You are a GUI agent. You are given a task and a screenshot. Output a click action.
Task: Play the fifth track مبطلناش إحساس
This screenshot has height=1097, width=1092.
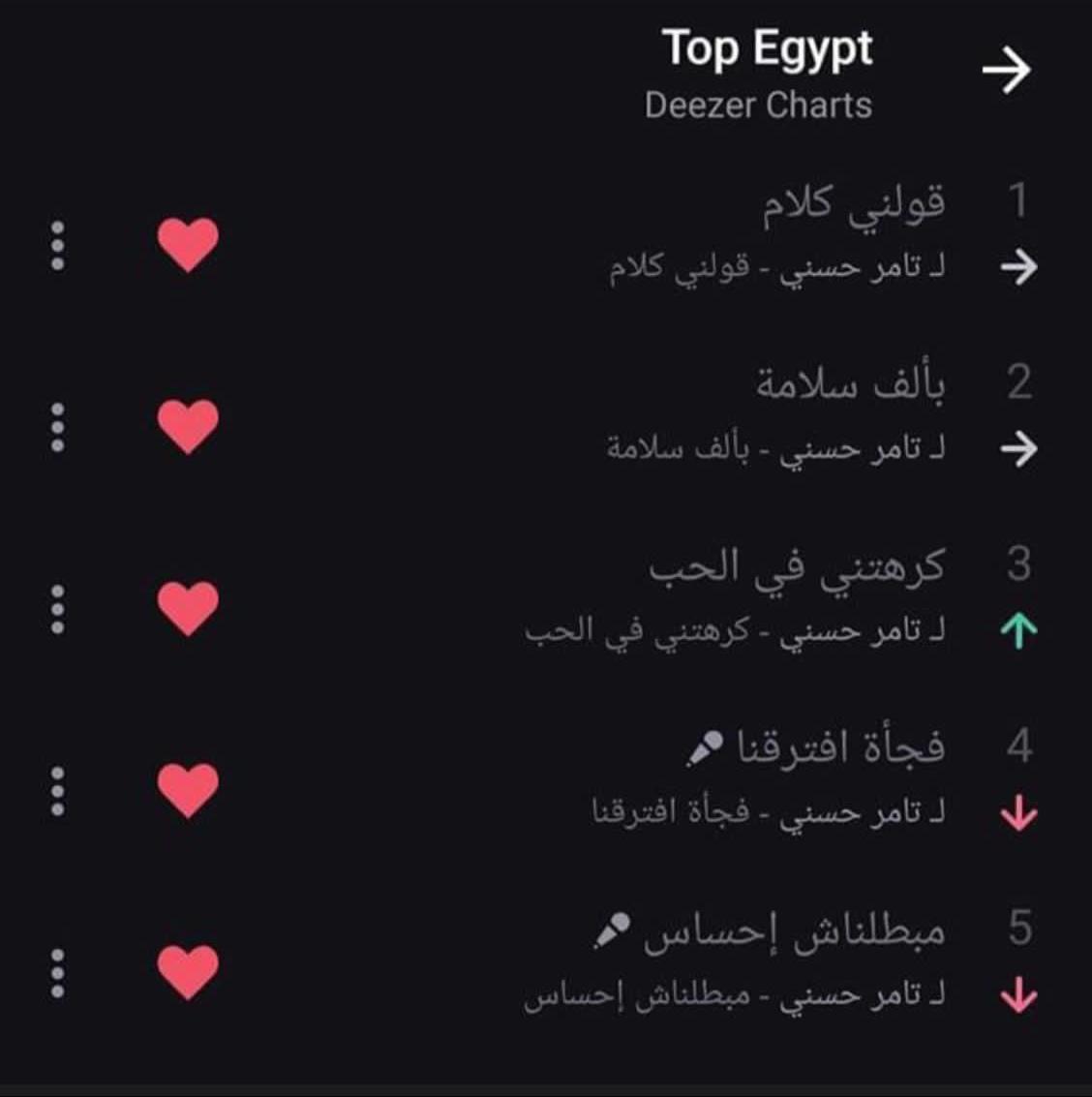click(794, 931)
